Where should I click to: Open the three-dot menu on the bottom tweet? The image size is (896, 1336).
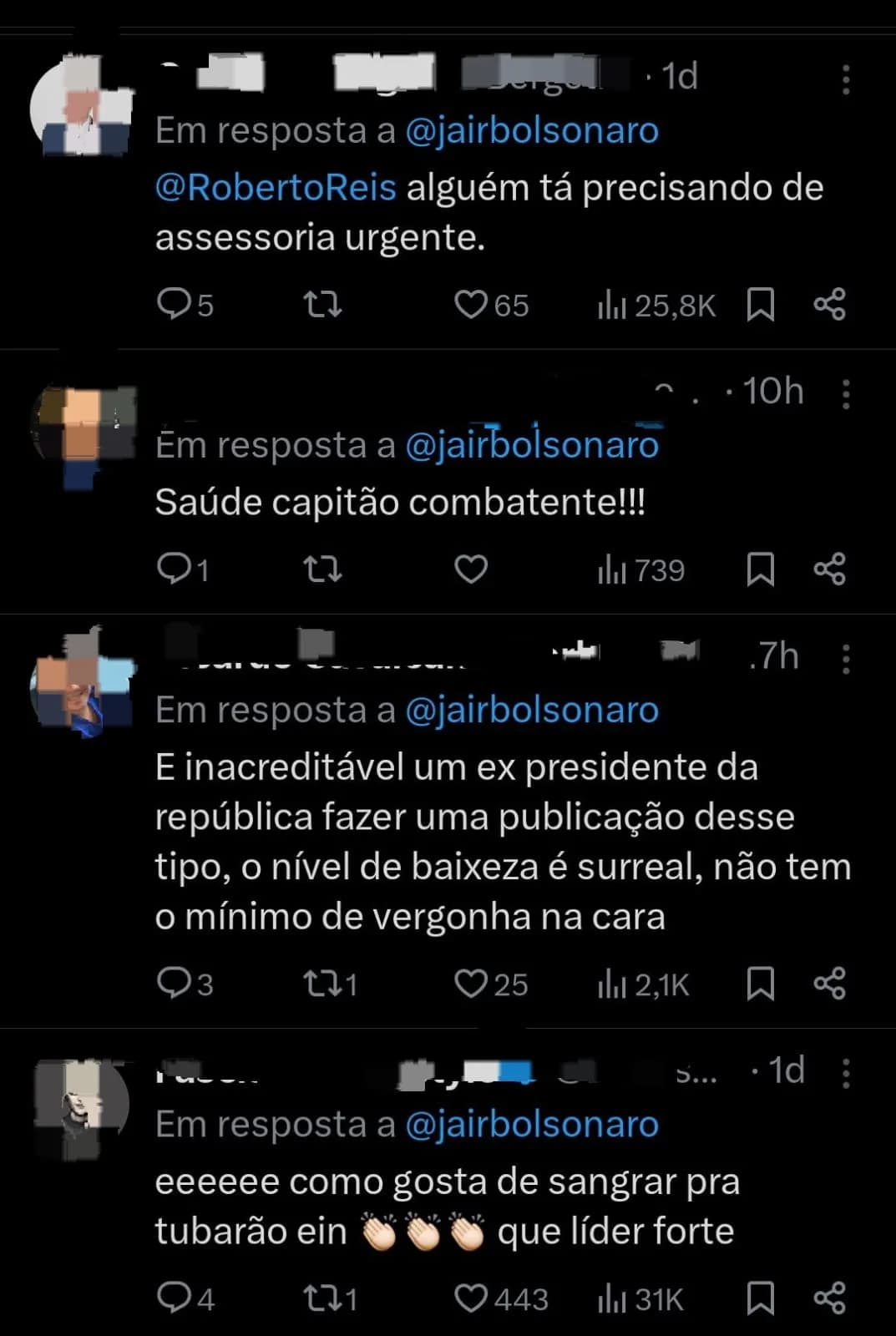pos(846,1071)
